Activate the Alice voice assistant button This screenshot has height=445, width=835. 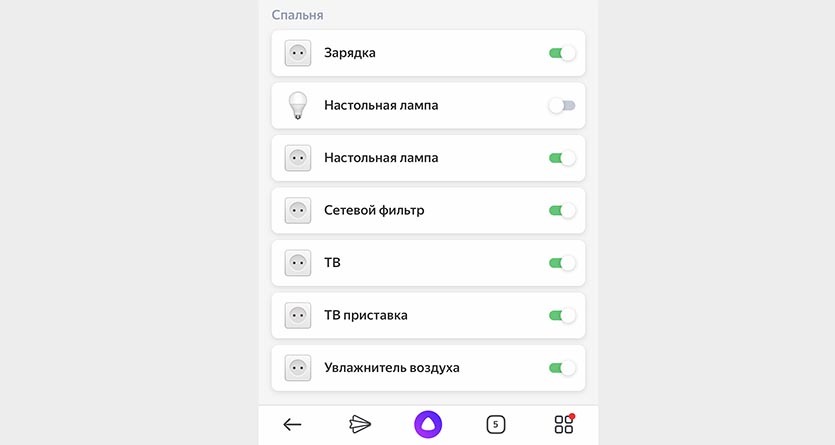428,425
